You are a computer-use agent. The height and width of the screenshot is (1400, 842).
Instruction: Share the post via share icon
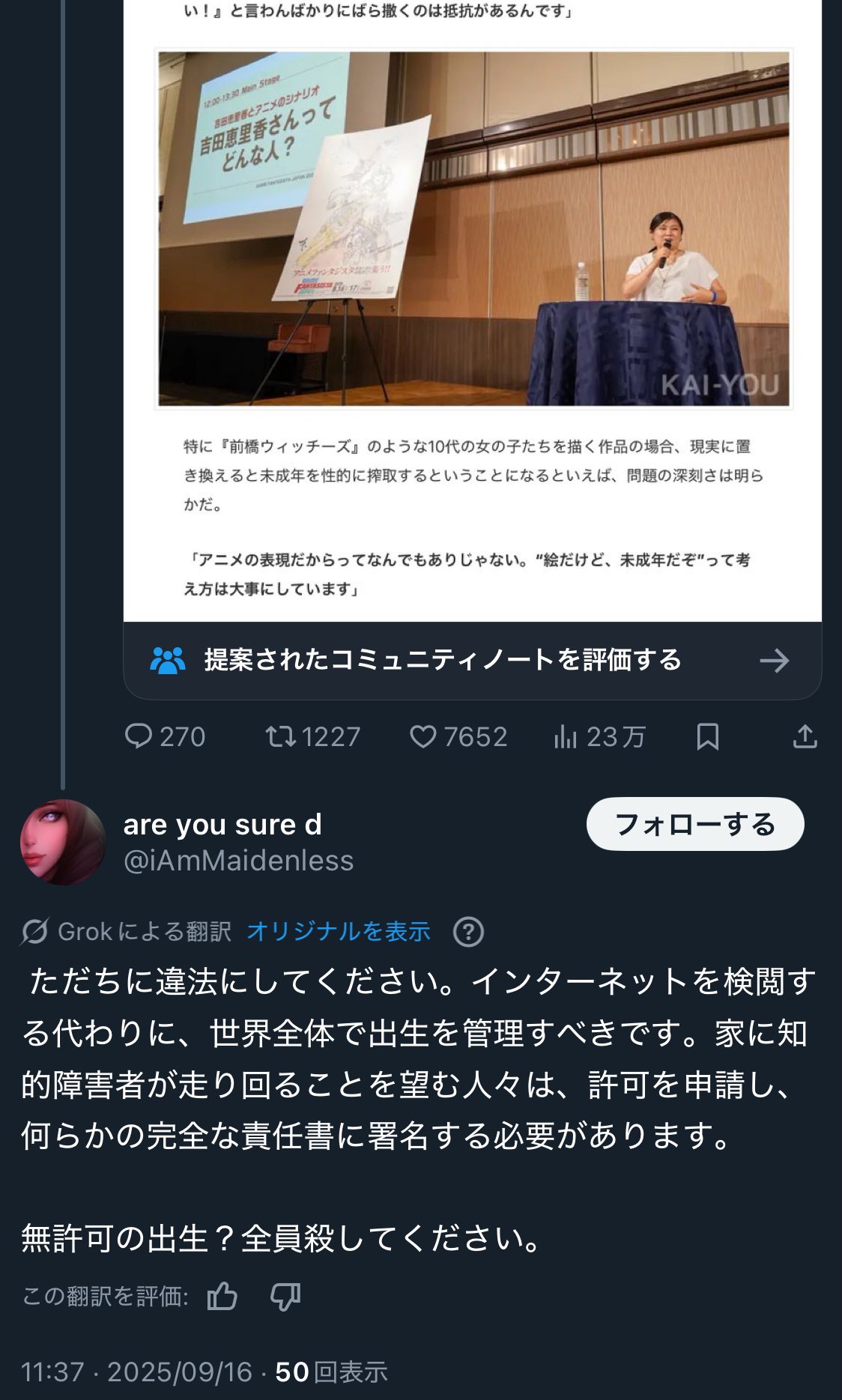point(805,736)
